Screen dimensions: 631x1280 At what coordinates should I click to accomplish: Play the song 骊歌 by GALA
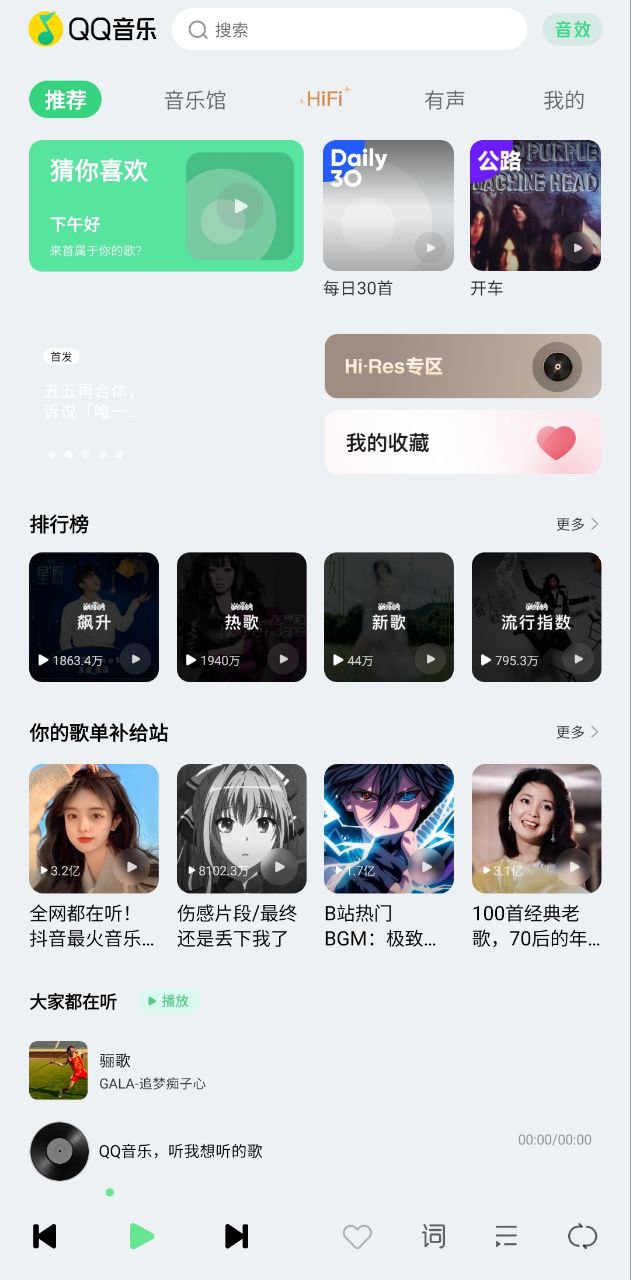pos(150,1070)
